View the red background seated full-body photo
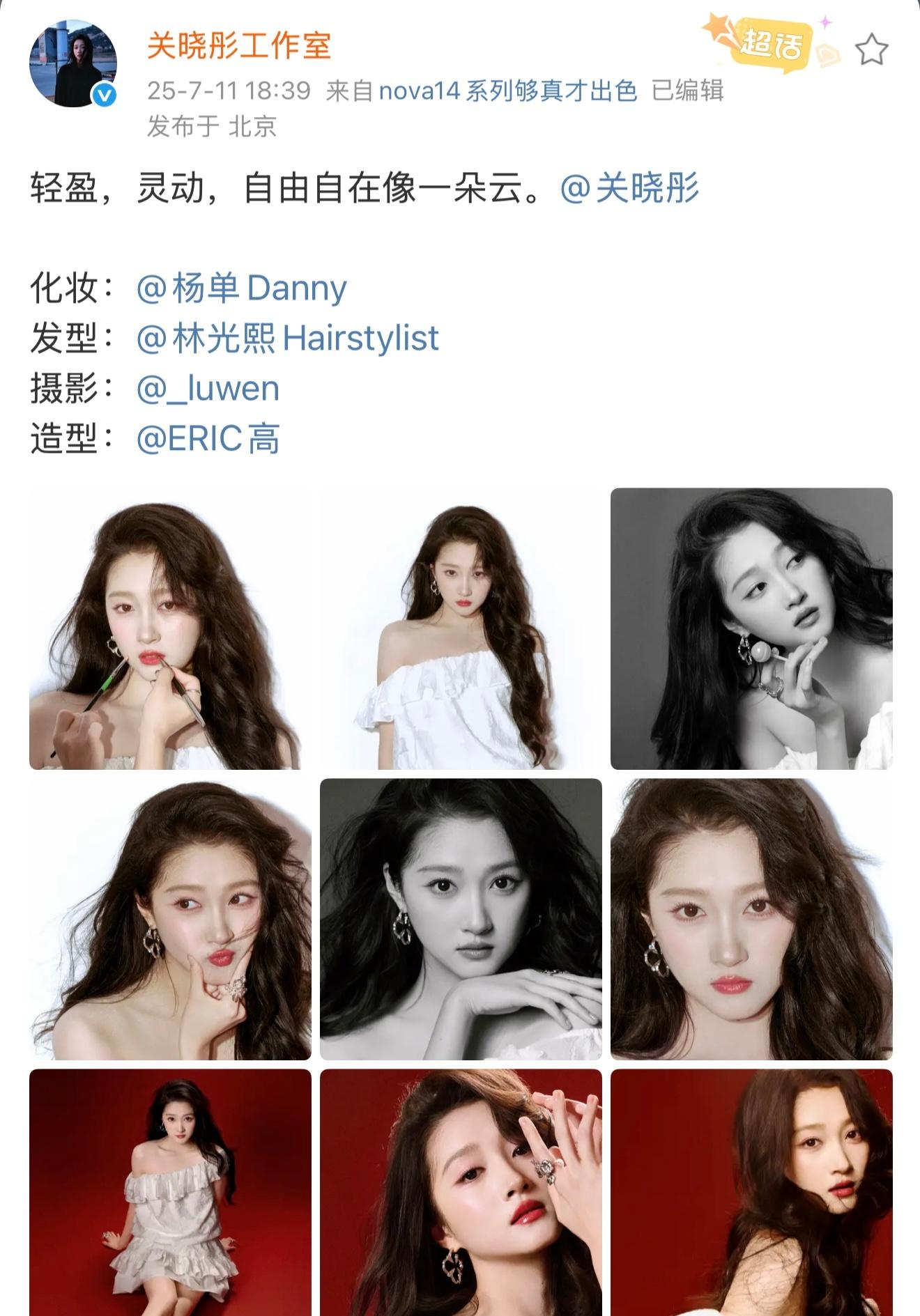Image resolution: width=920 pixels, height=1316 pixels. [170, 1191]
